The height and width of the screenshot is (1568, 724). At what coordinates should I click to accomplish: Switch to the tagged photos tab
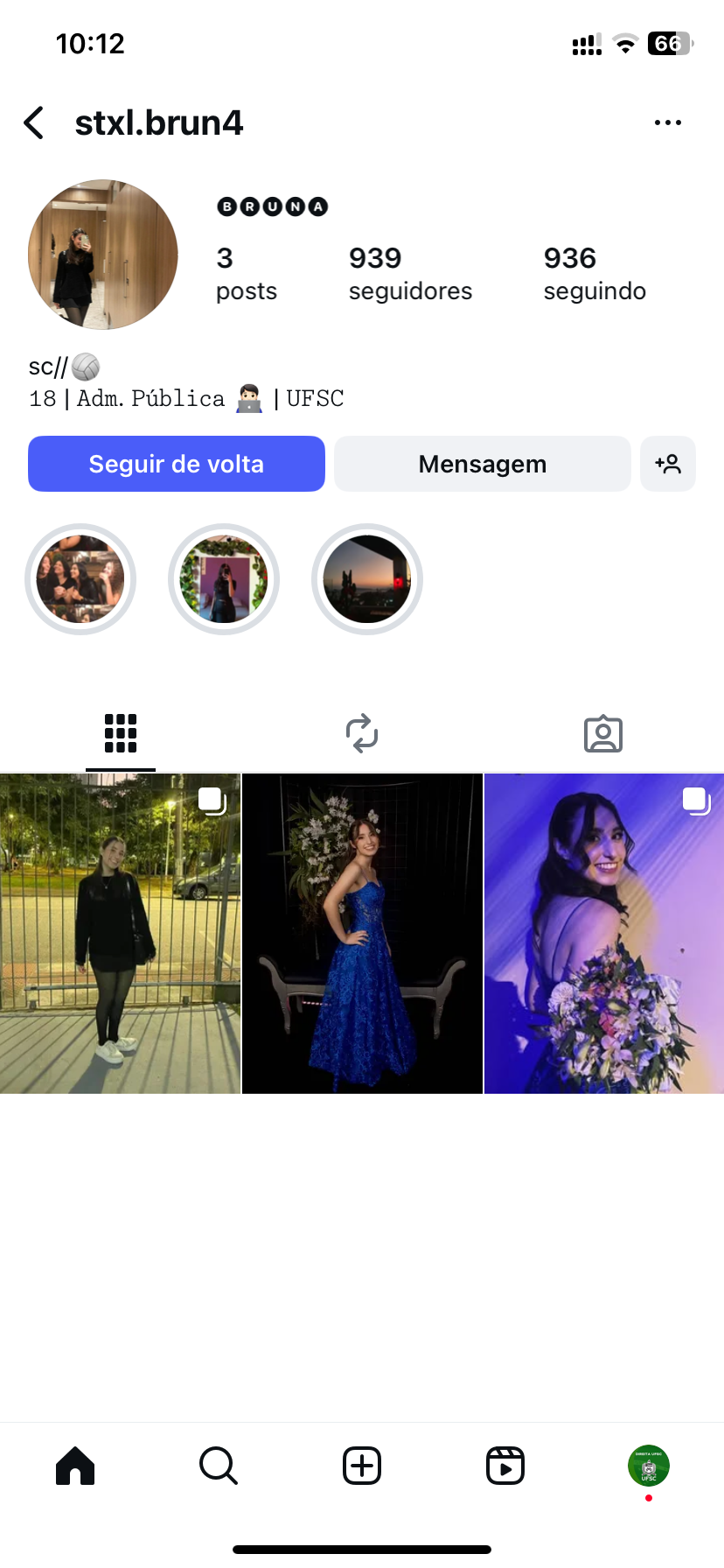point(603,733)
